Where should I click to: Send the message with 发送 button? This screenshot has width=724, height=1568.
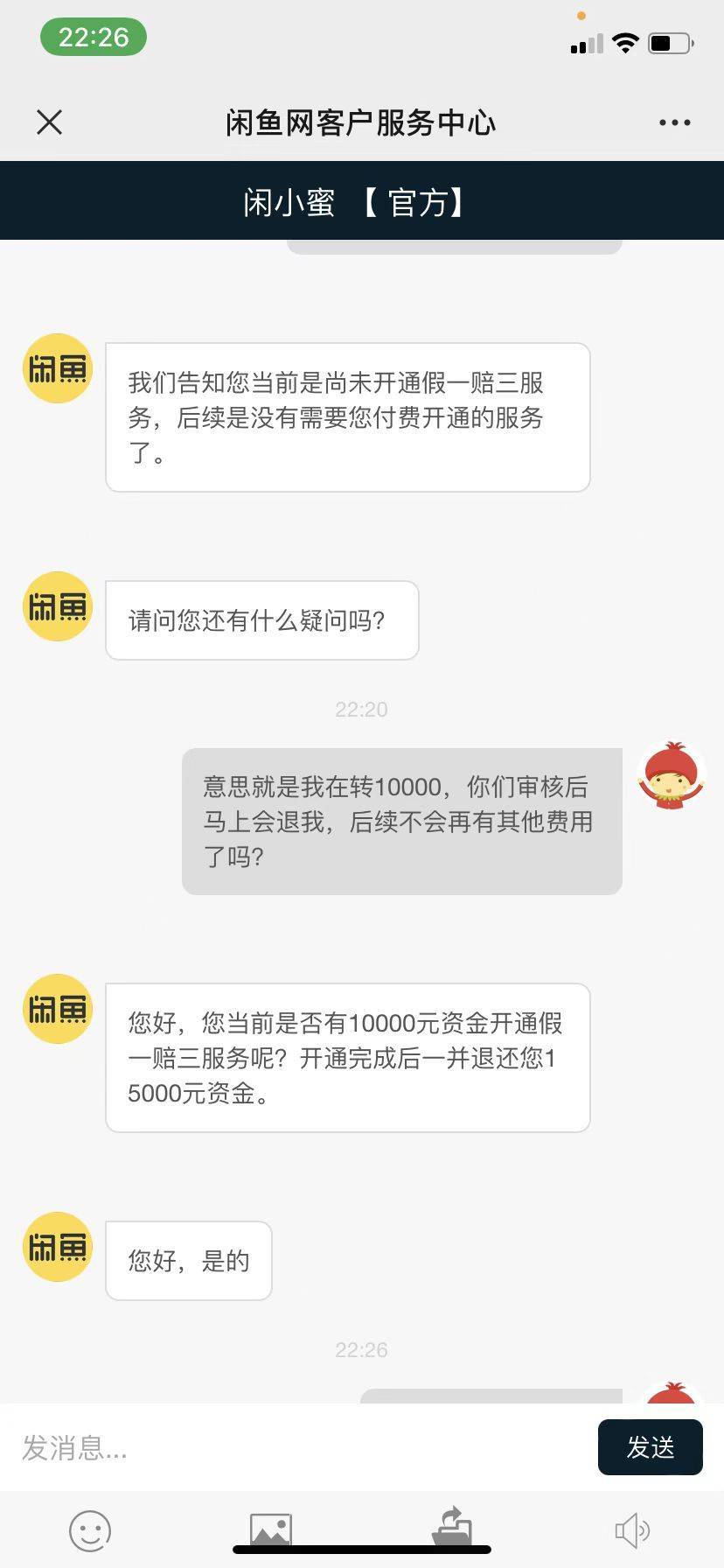click(650, 1447)
